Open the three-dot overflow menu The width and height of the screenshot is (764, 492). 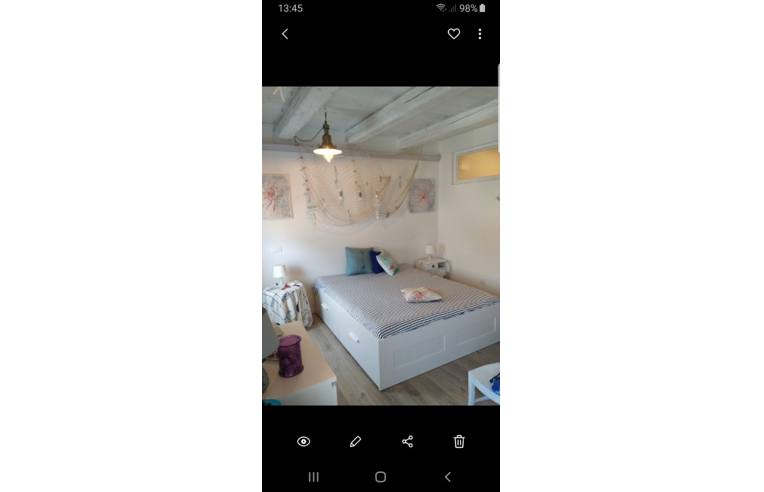pos(480,34)
